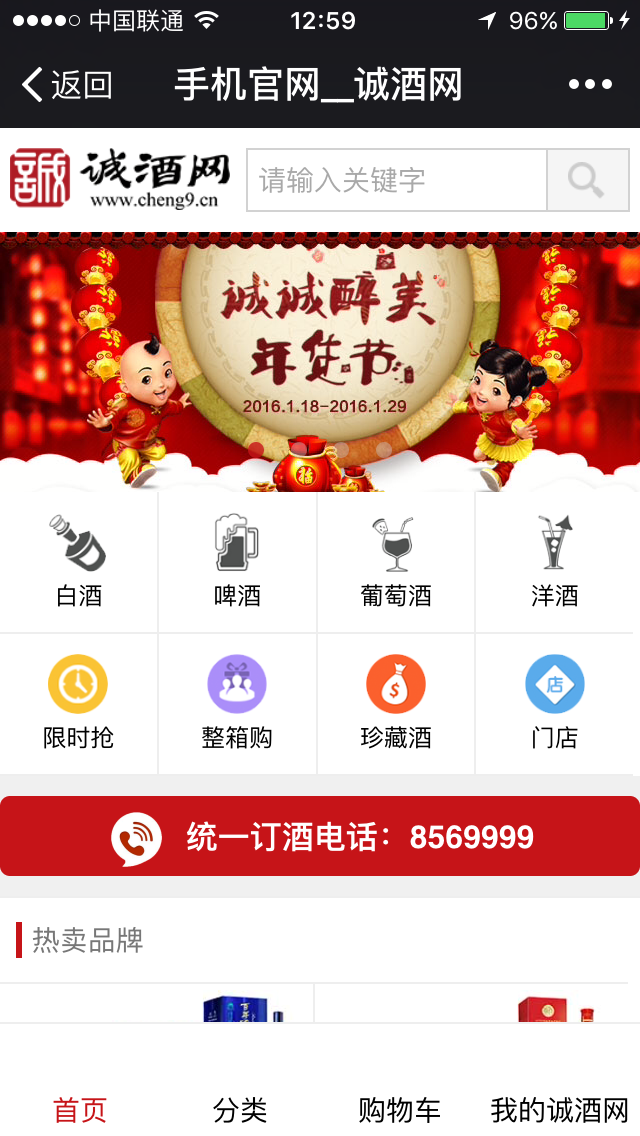Switch to the 首页 tab
This screenshot has width=640, height=1136.
pyautogui.click(x=80, y=1109)
